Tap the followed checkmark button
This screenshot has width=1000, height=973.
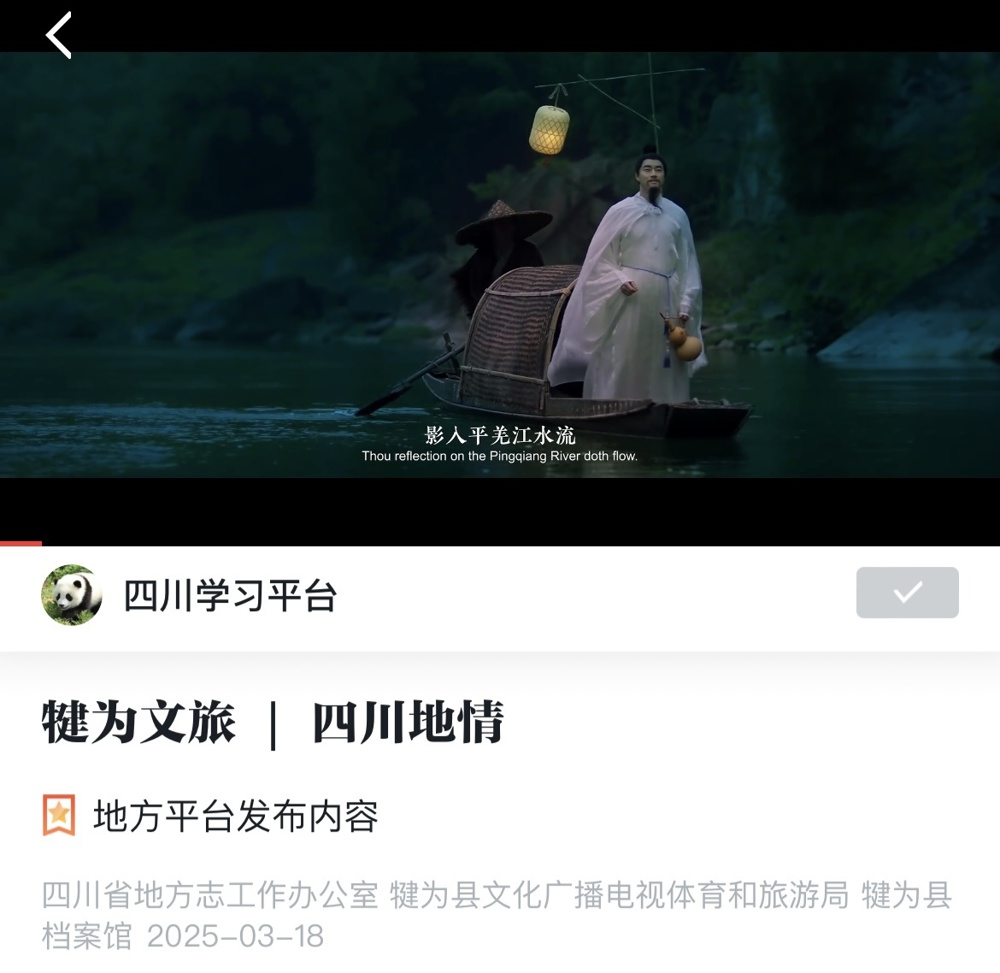pyautogui.click(x=906, y=593)
